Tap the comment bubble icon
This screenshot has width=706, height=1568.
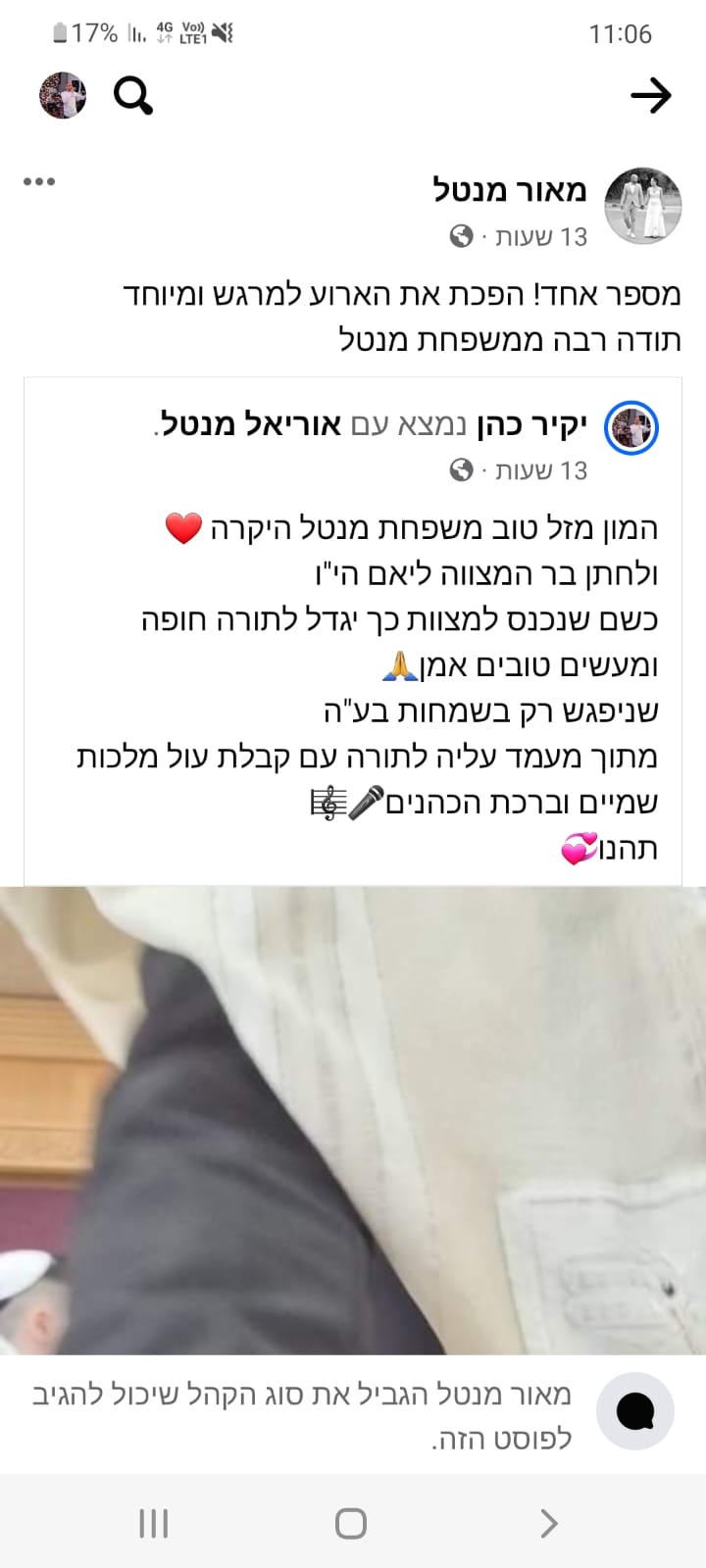634,1411
